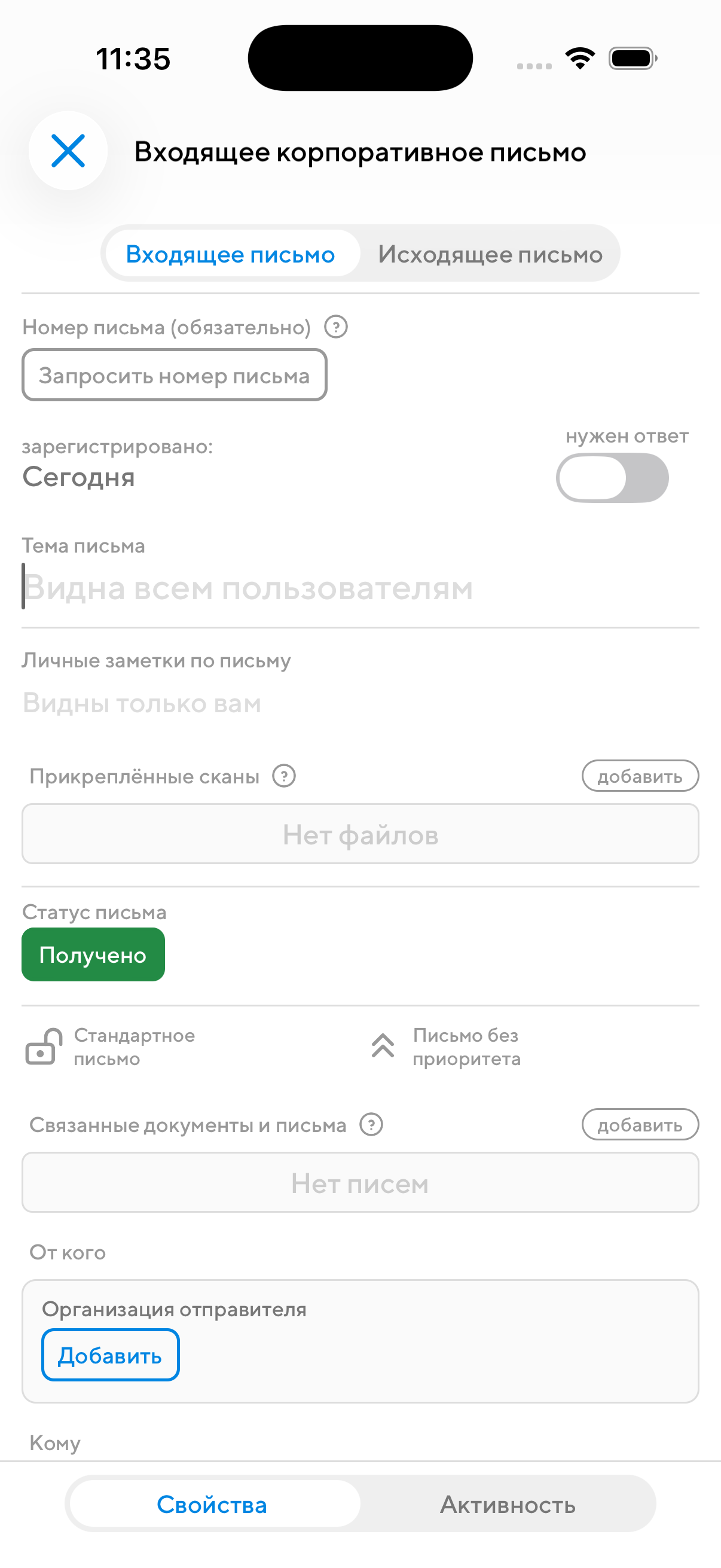
Task: Change the letter status Получено
Action: tap(93, 954)
